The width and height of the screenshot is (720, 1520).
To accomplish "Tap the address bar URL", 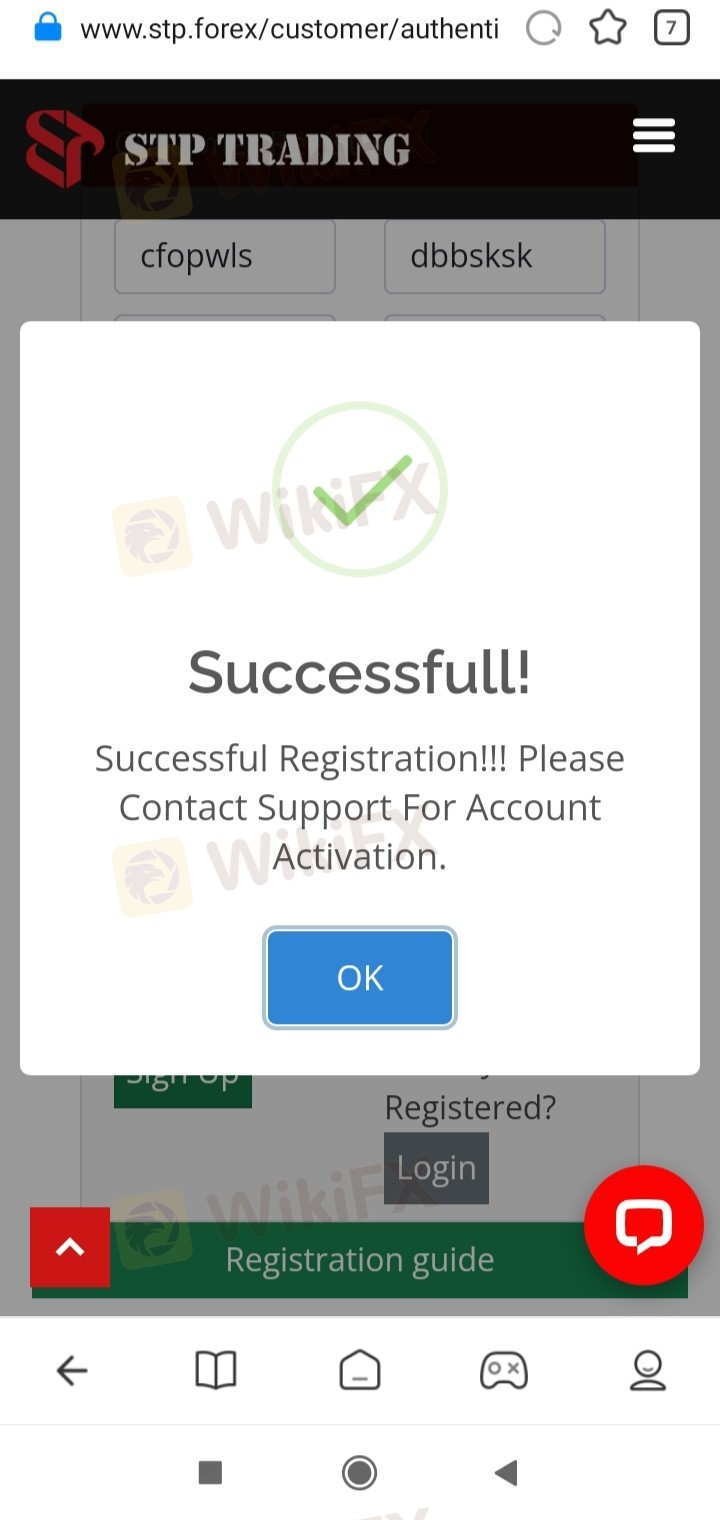I will pyautogui.click(x=288, y=29).
